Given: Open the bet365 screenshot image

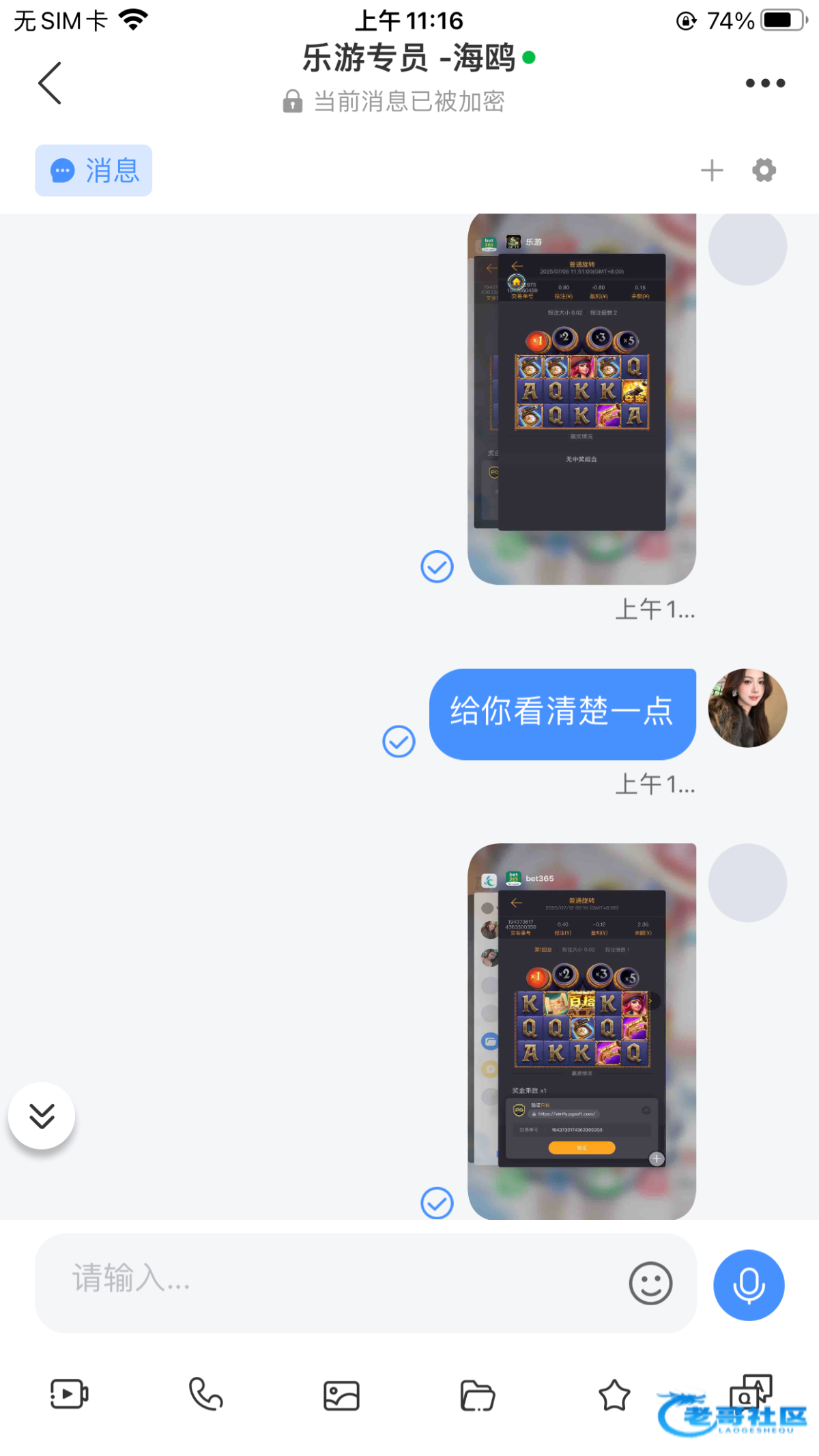Looking at the screenshot, I should 581,1030.
